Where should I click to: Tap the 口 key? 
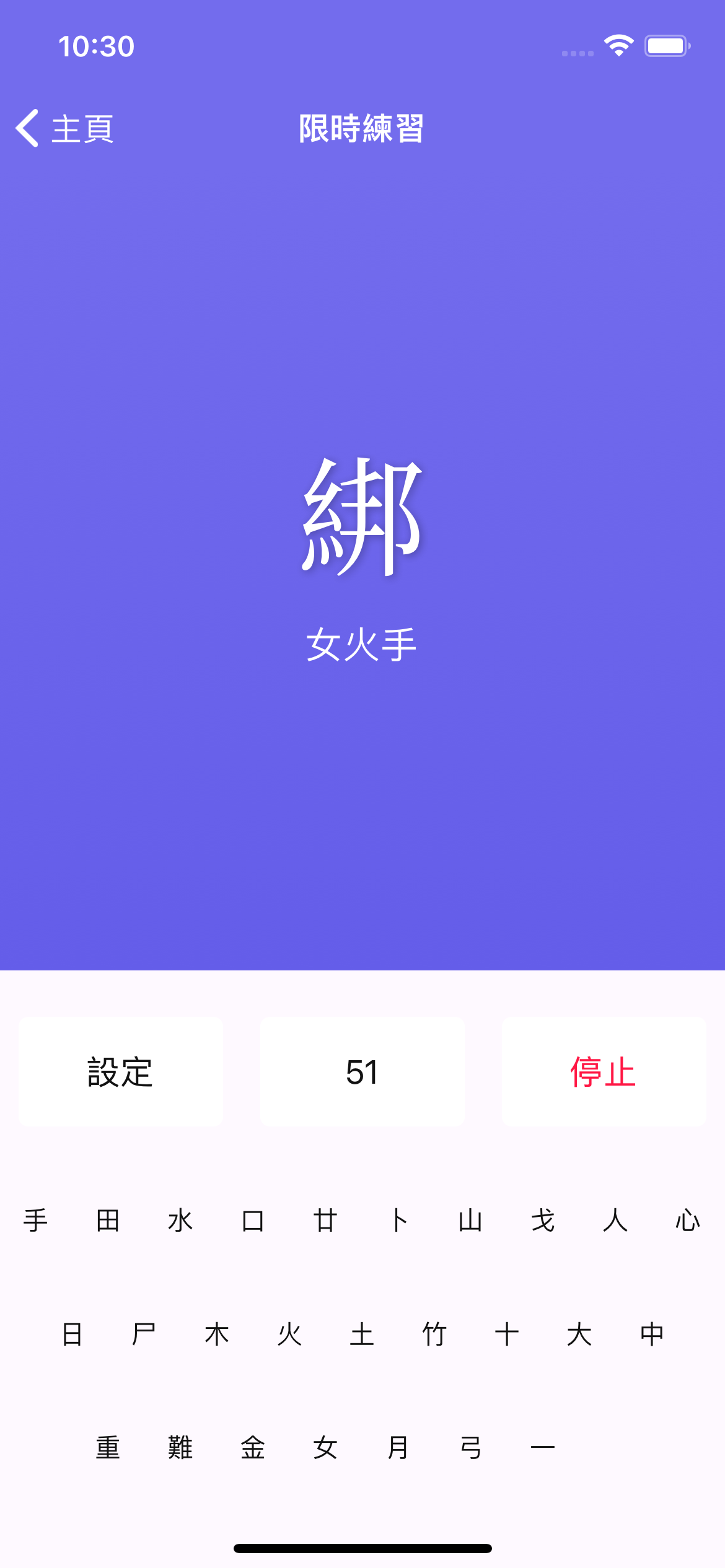(253, 1221)
